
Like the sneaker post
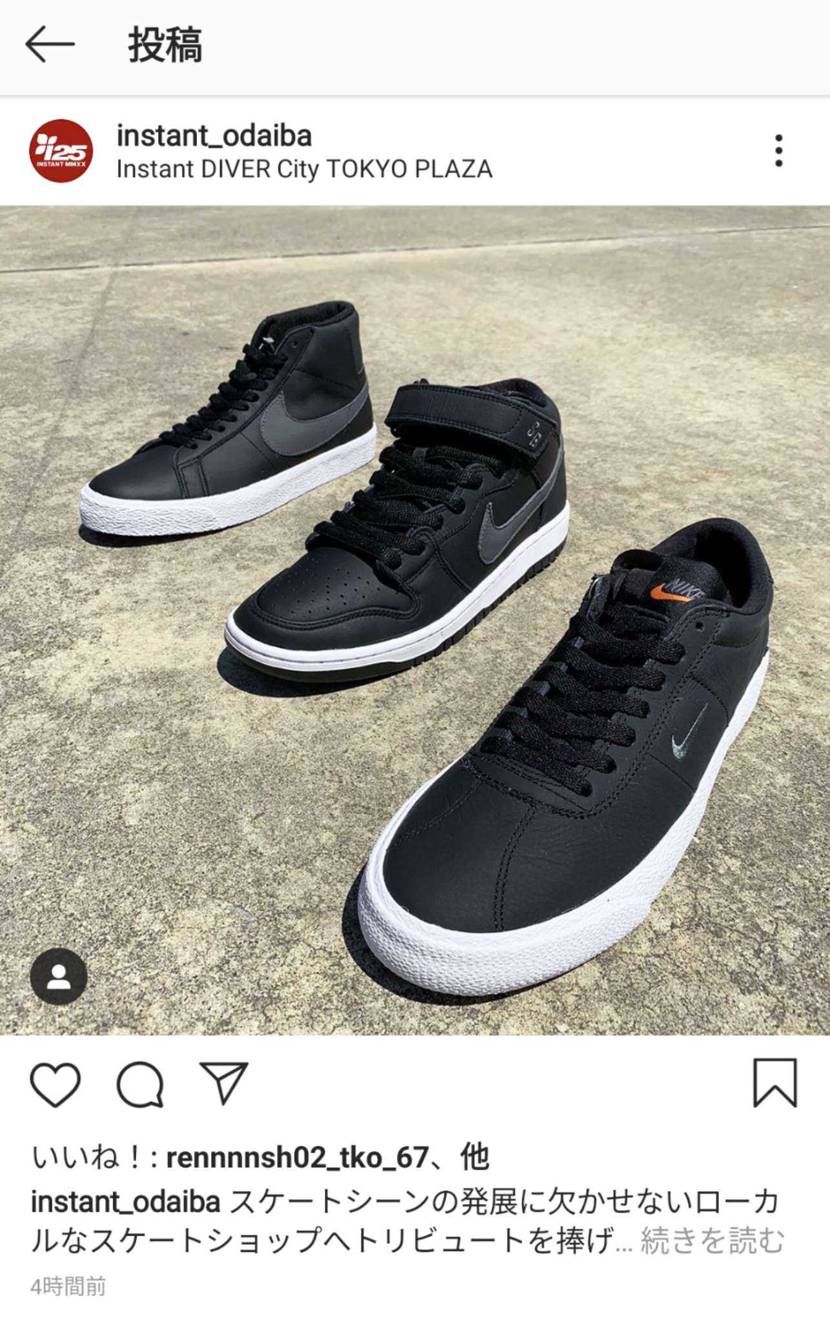click(x=55, y=1083)
